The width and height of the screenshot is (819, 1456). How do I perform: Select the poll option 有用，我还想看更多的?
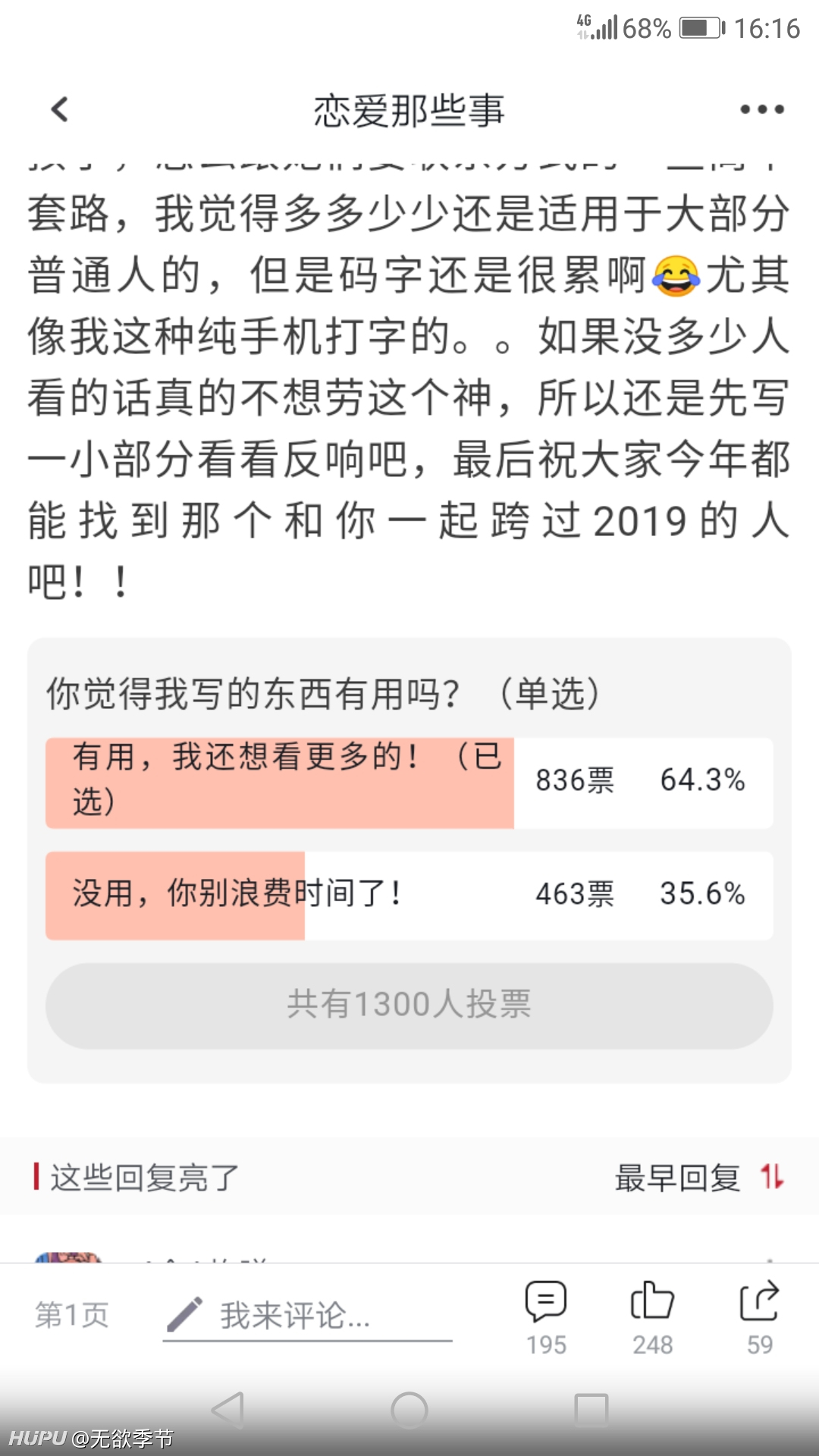point(409,783)
